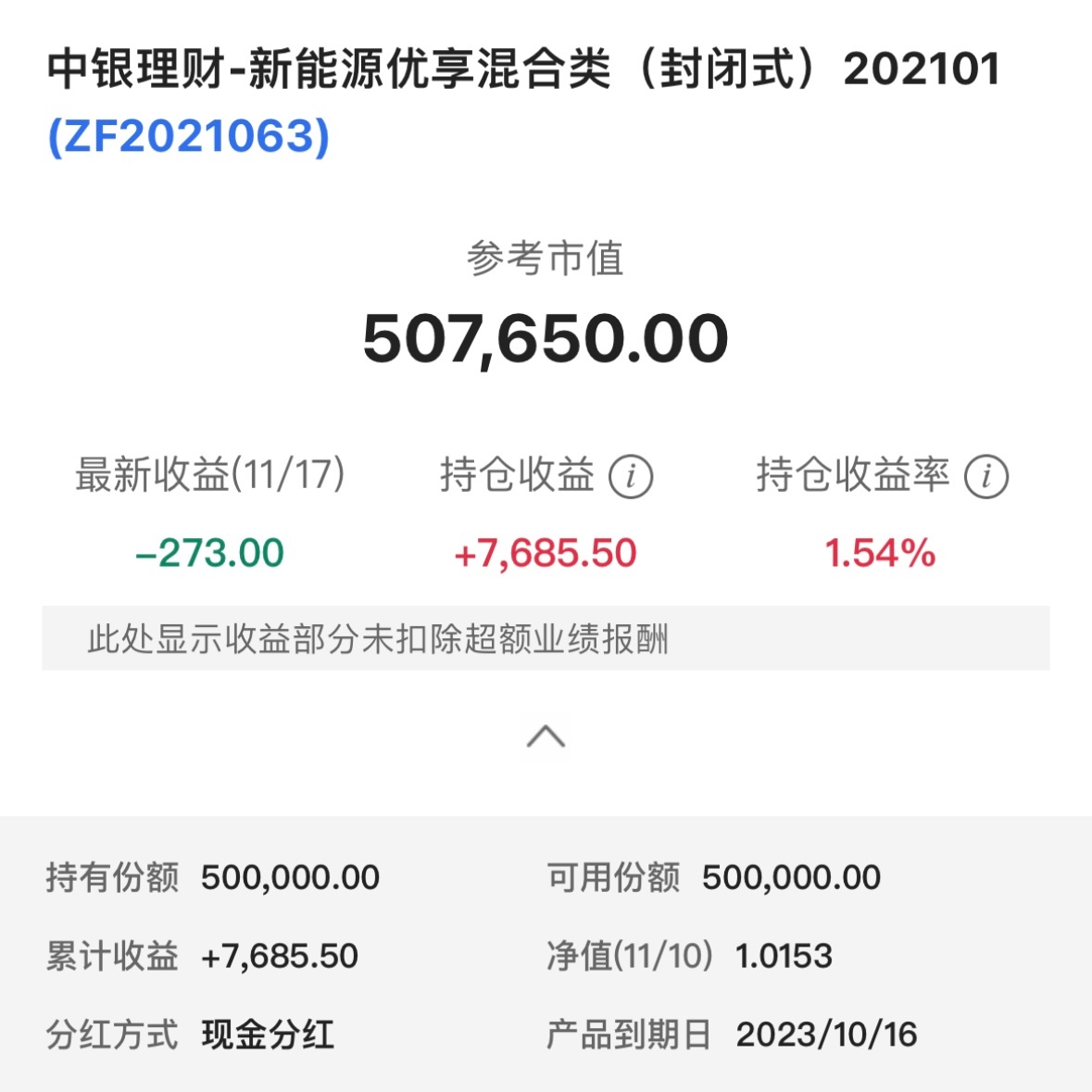The width and height of the screenshot is (1092, 1092).
Task: Open product code link ZF2021063
Action: 189,137
